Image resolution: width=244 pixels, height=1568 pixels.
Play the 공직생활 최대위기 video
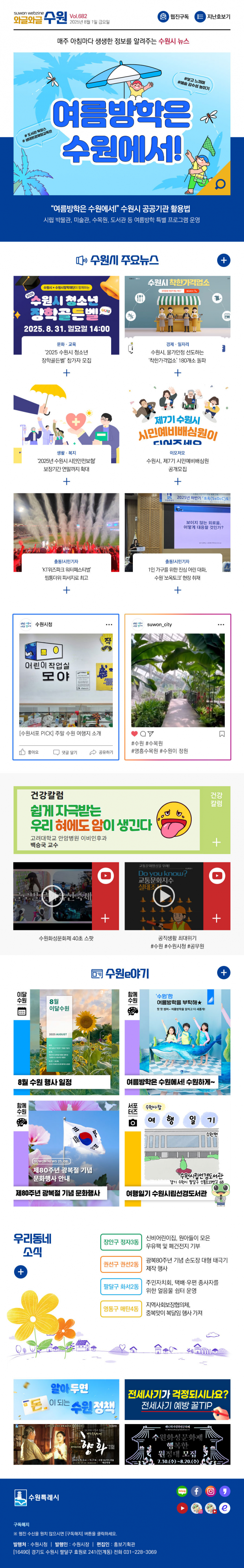pos(163,895)
